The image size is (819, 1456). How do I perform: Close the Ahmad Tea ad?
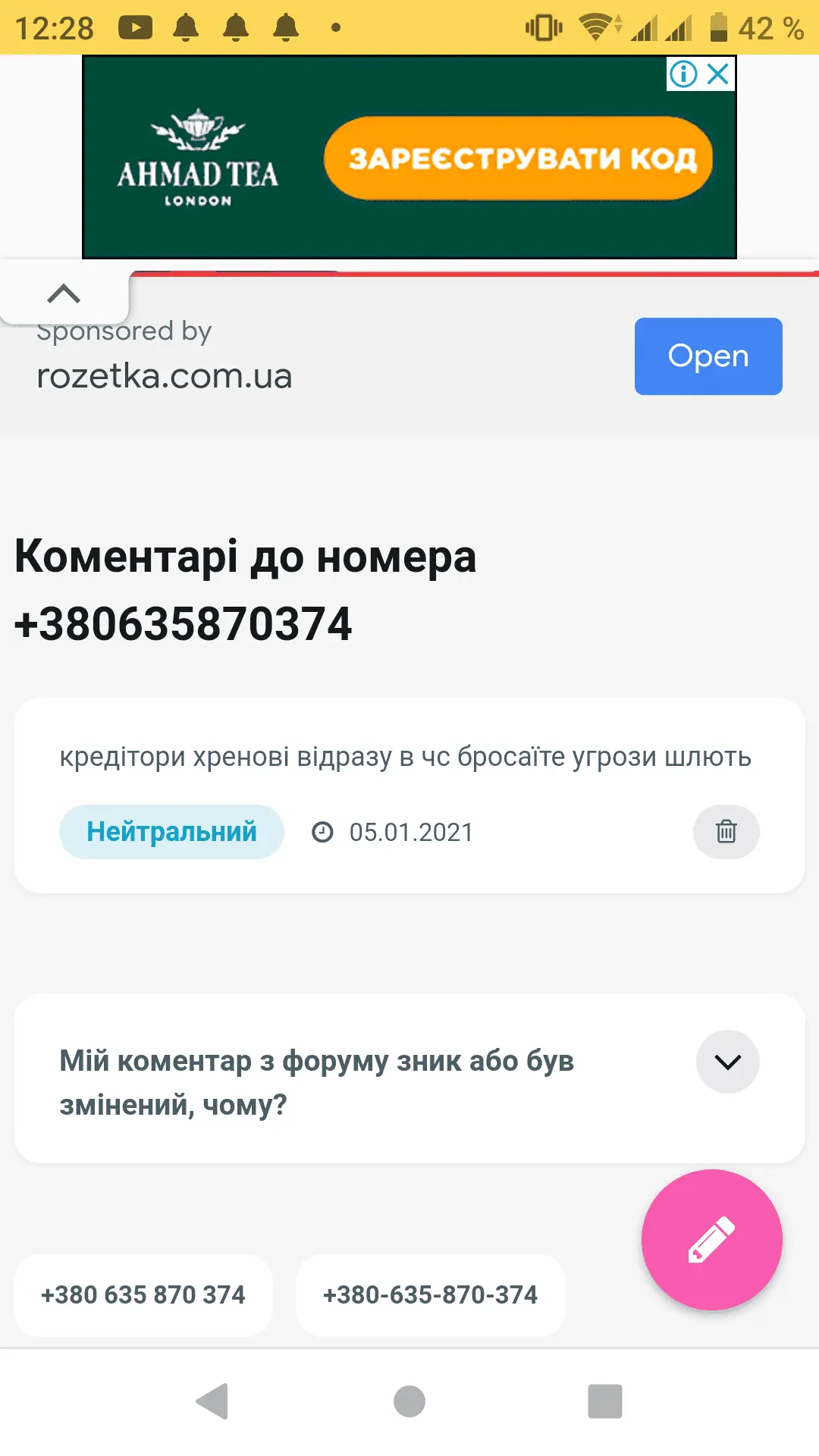coord(718,74)
